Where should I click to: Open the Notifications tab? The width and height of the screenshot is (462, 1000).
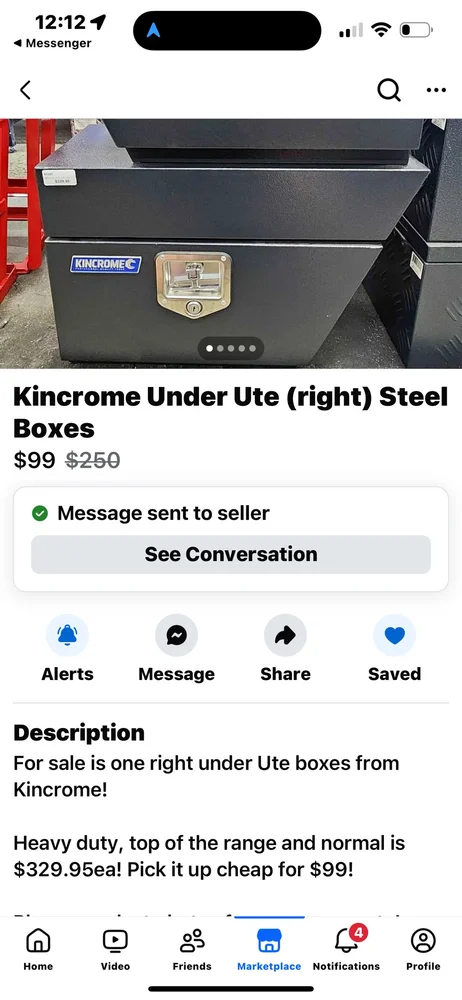[346, 949]
